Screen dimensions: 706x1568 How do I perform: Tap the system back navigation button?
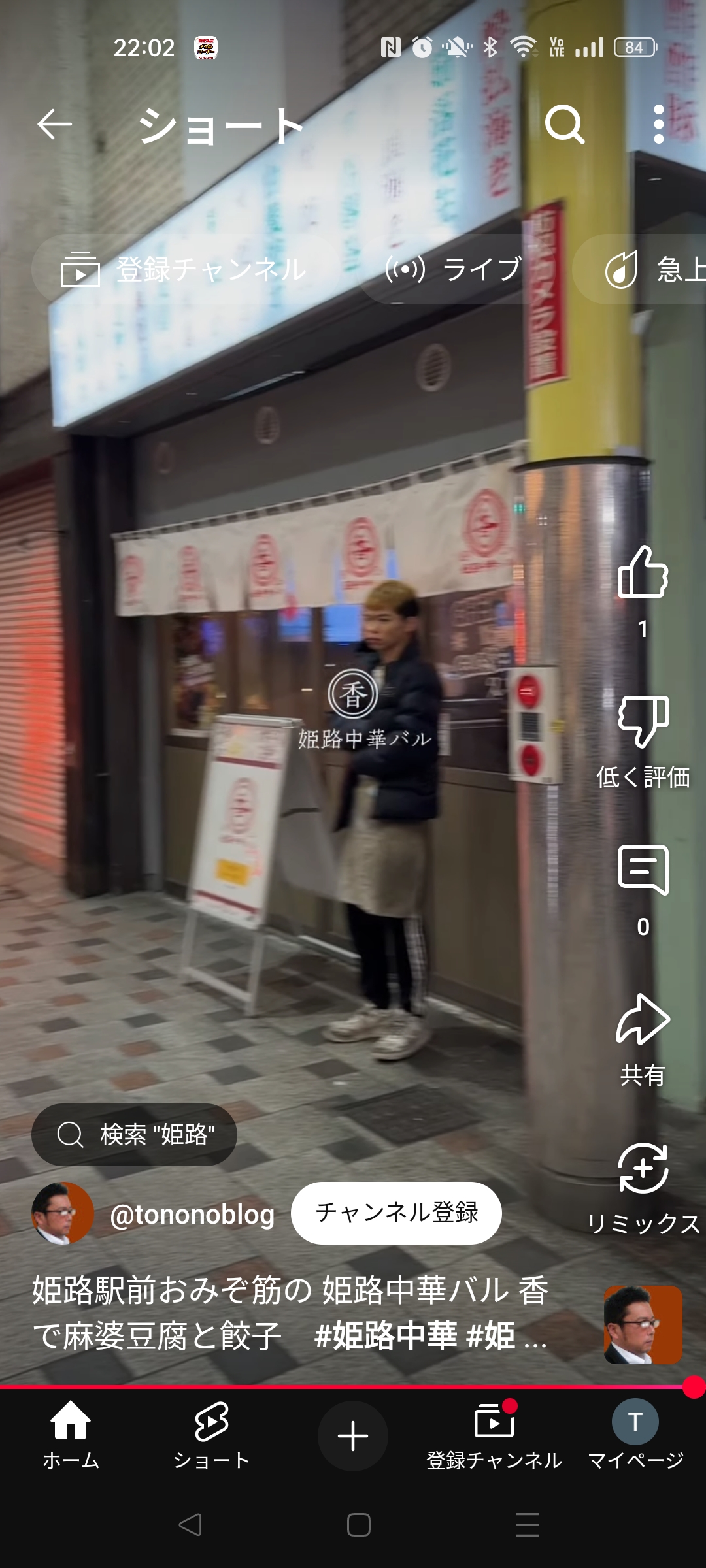(190, 1525)
